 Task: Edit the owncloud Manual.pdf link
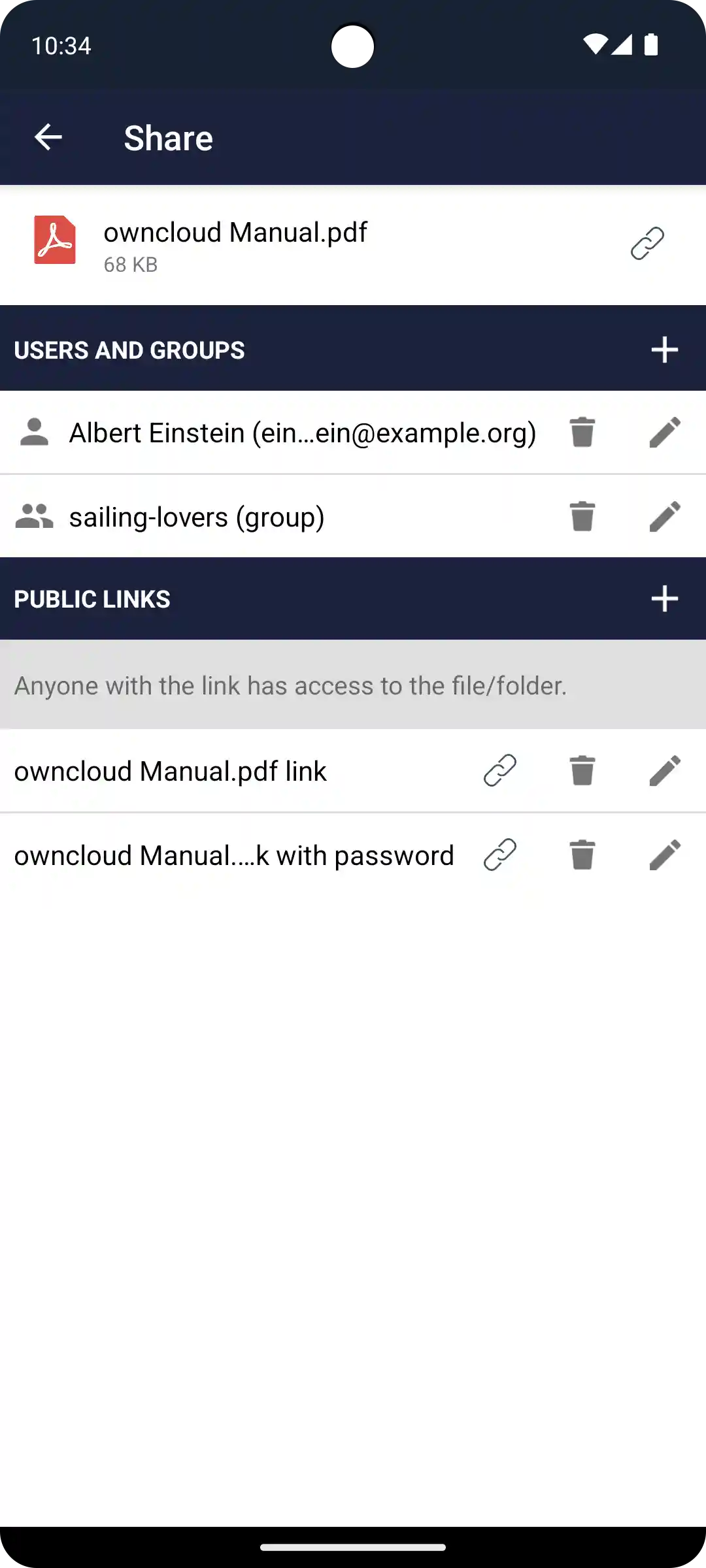pyautogui.click(x=665, y=771)
